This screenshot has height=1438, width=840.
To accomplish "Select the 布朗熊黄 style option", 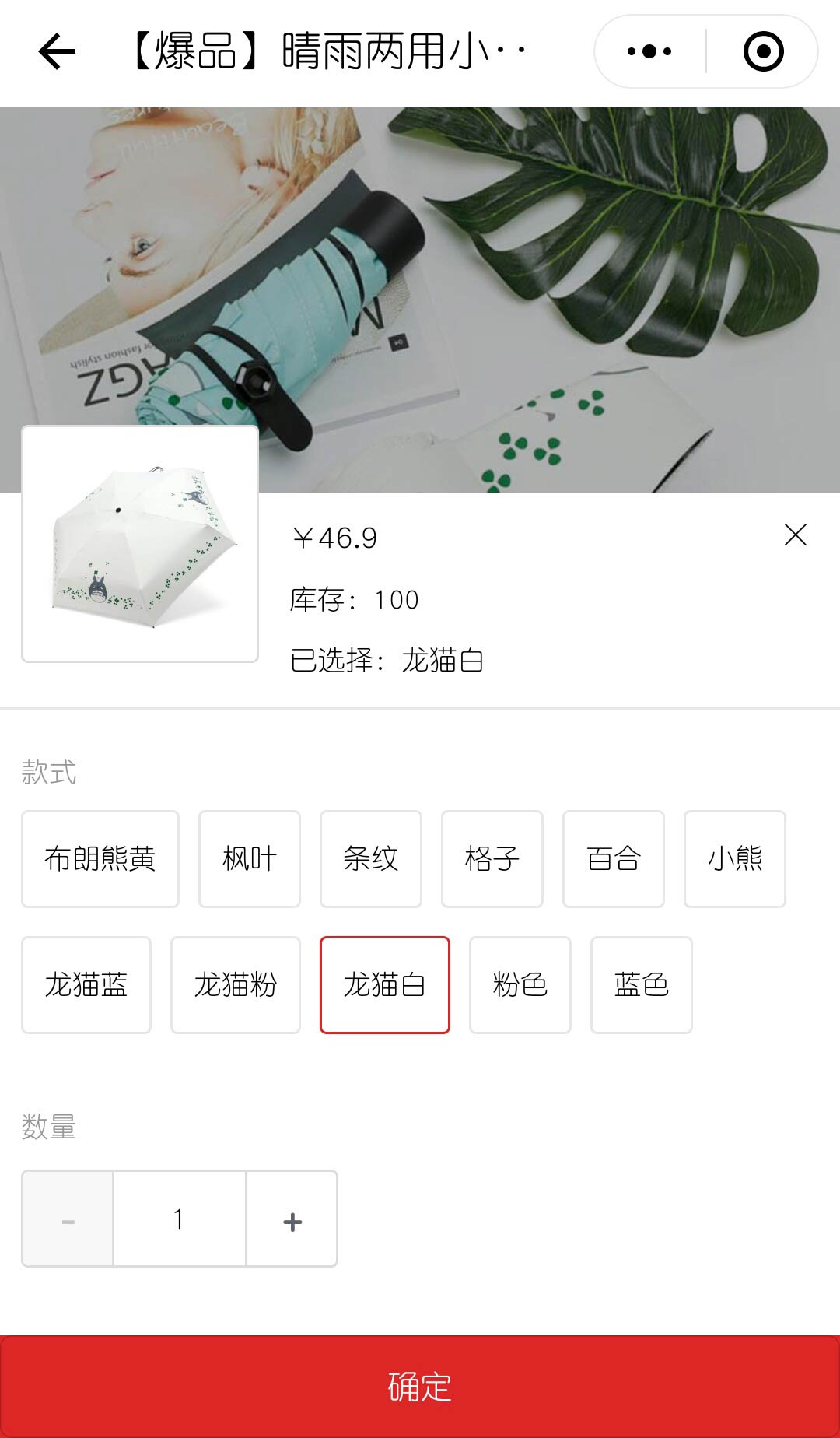I will [x=99, y=858].
